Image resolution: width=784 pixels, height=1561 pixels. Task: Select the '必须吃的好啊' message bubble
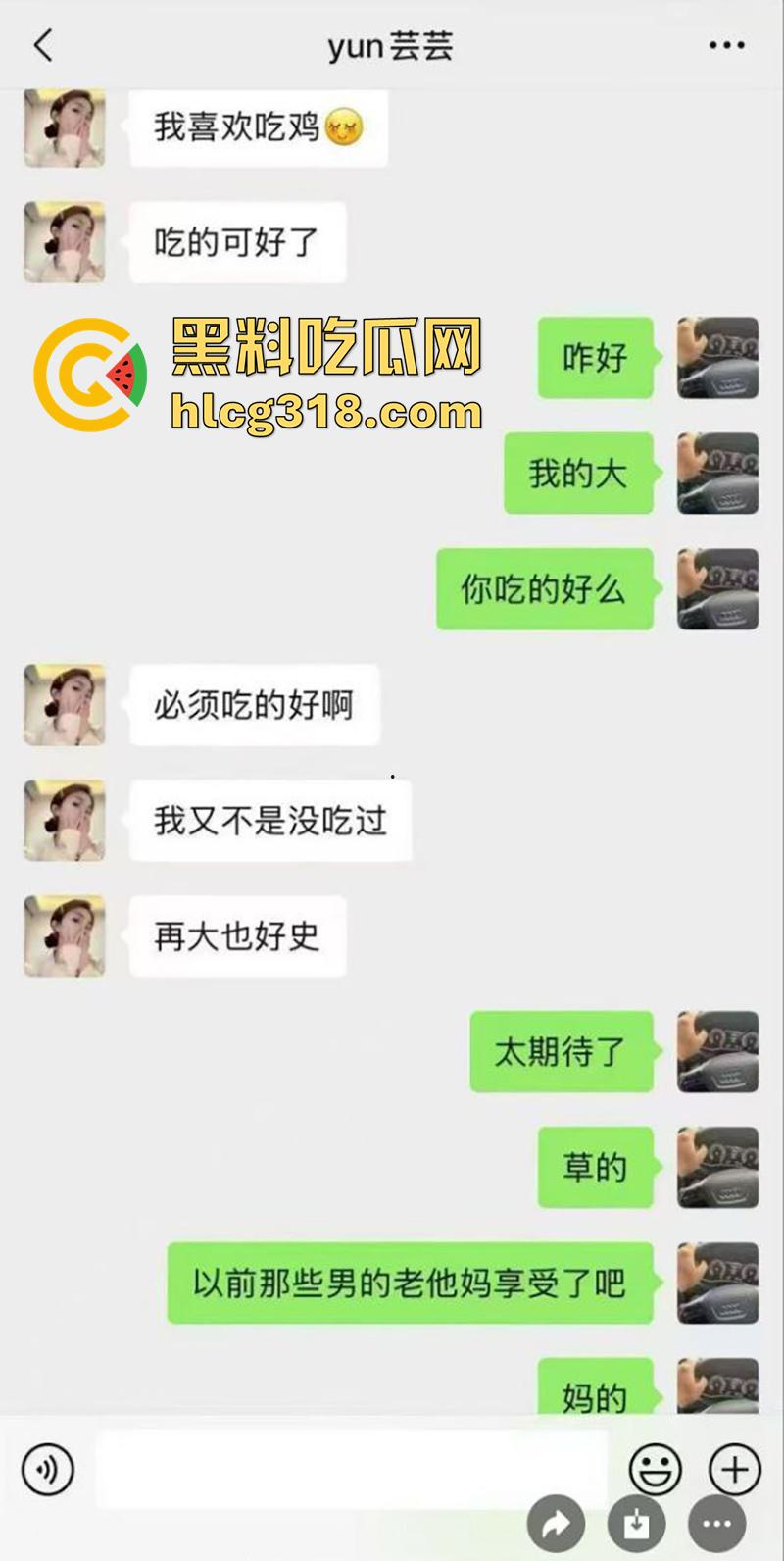click(x=254, y=704)
